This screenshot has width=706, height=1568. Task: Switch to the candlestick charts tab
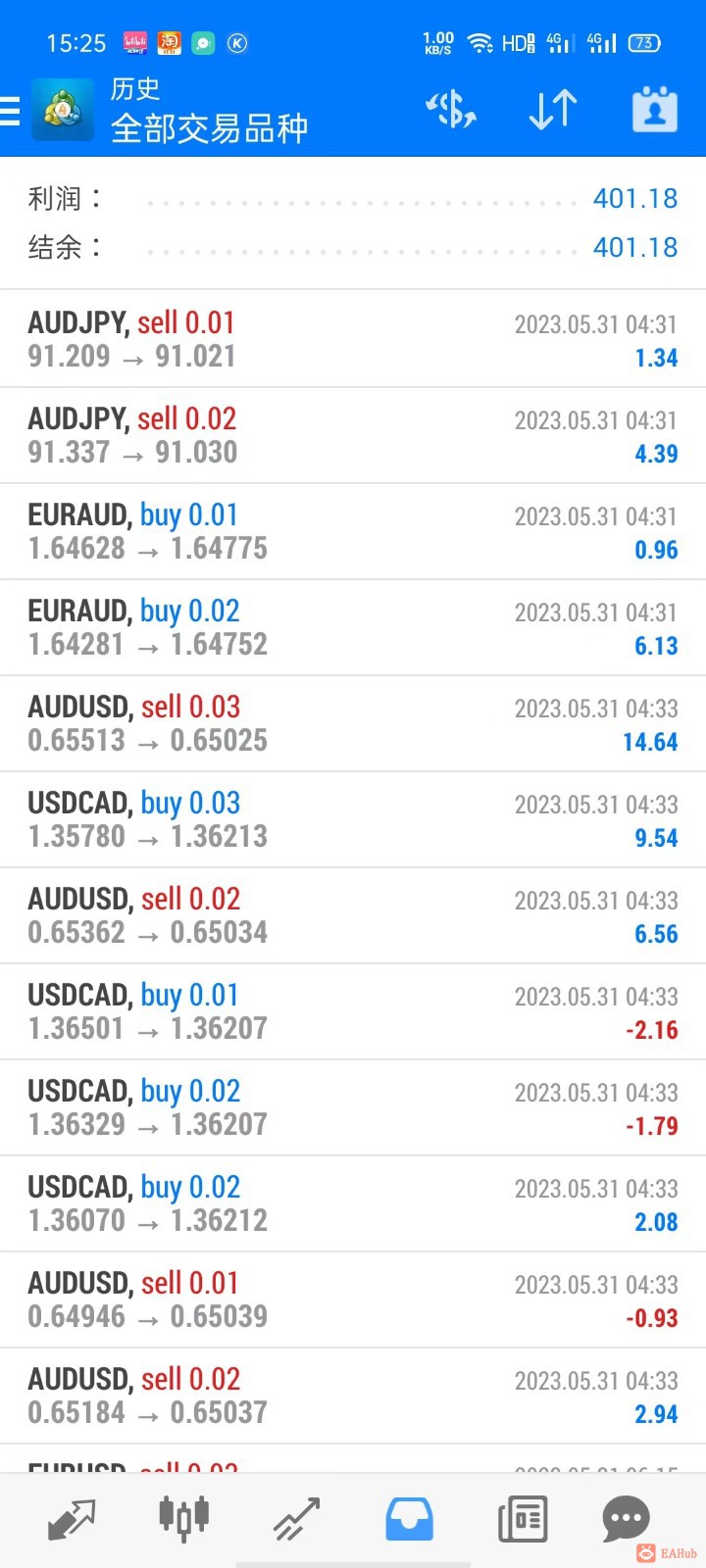tap(183, 1518)
